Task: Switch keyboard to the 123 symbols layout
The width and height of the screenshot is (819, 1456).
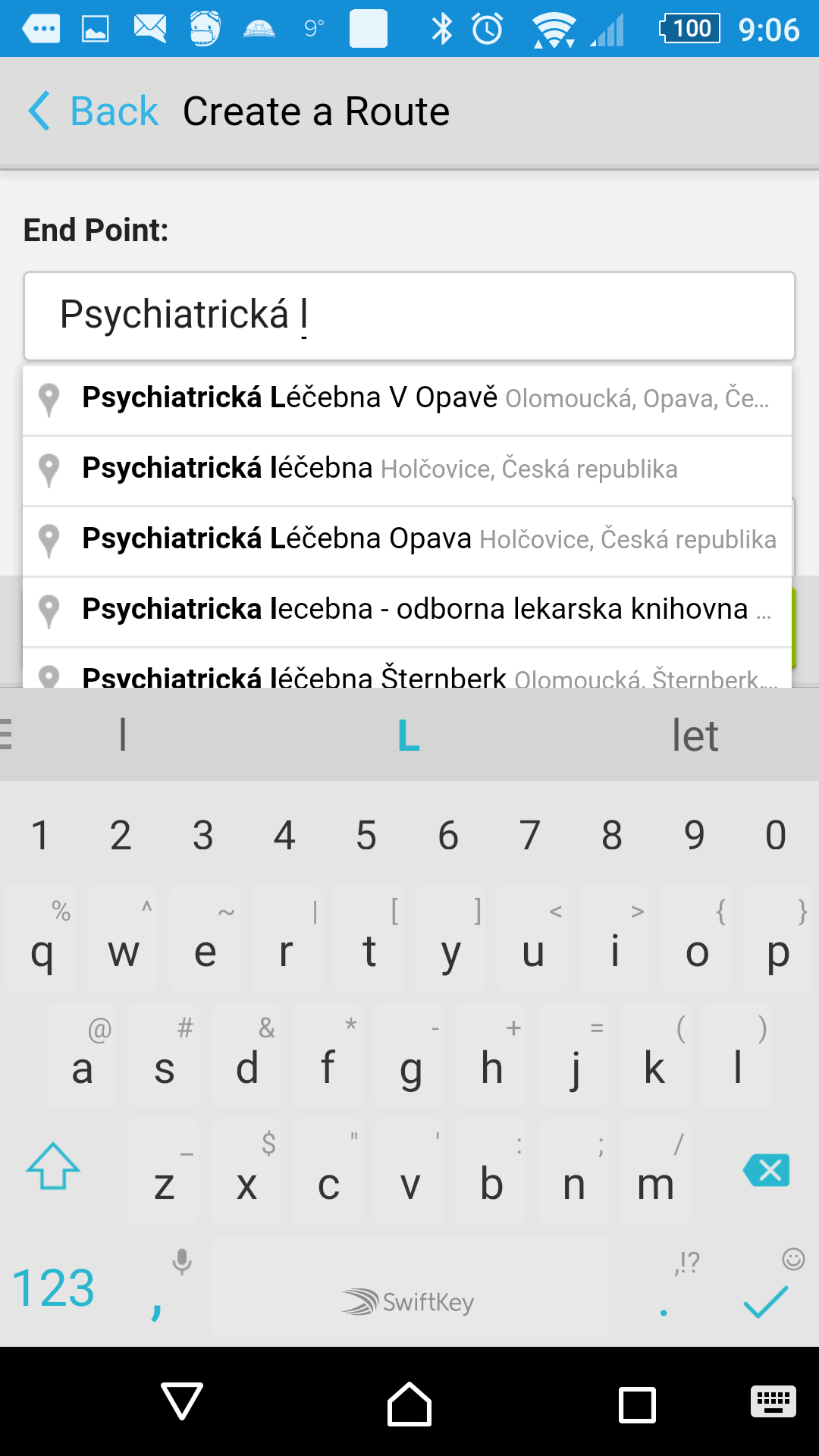Action: click(53, 1288)
